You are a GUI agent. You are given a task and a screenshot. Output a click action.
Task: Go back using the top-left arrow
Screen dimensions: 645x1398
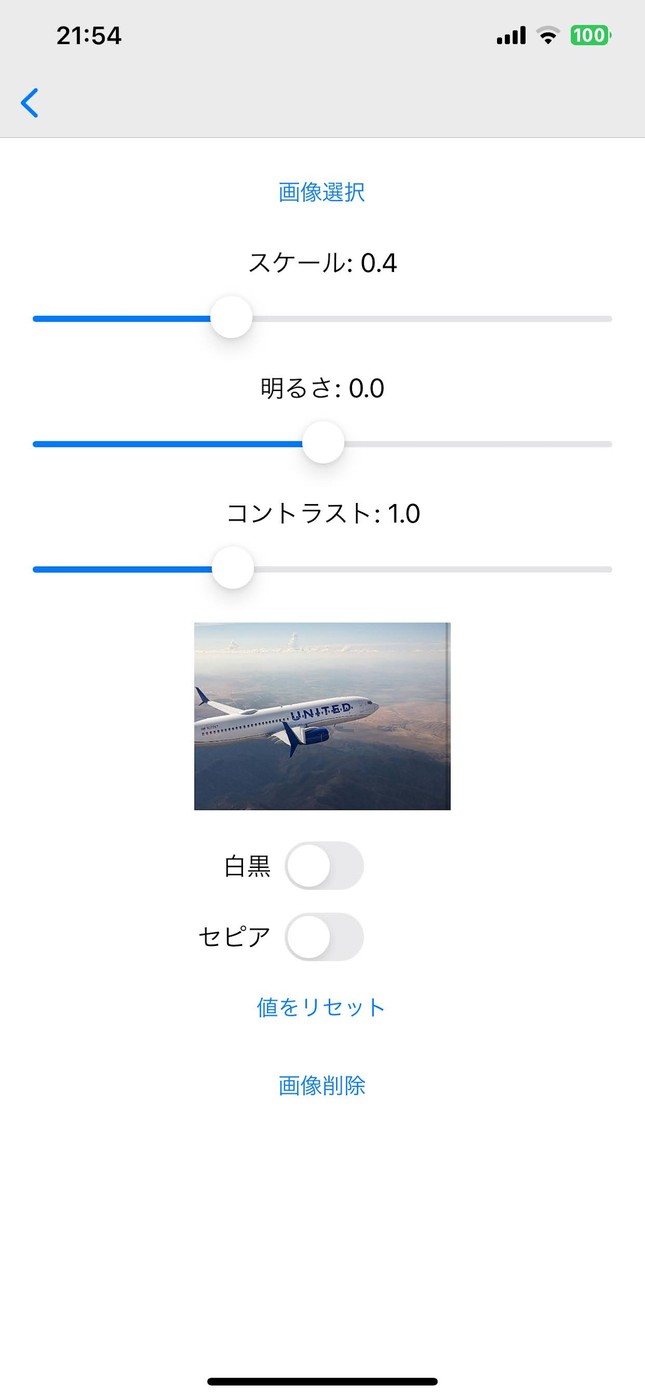click(30, 102)
